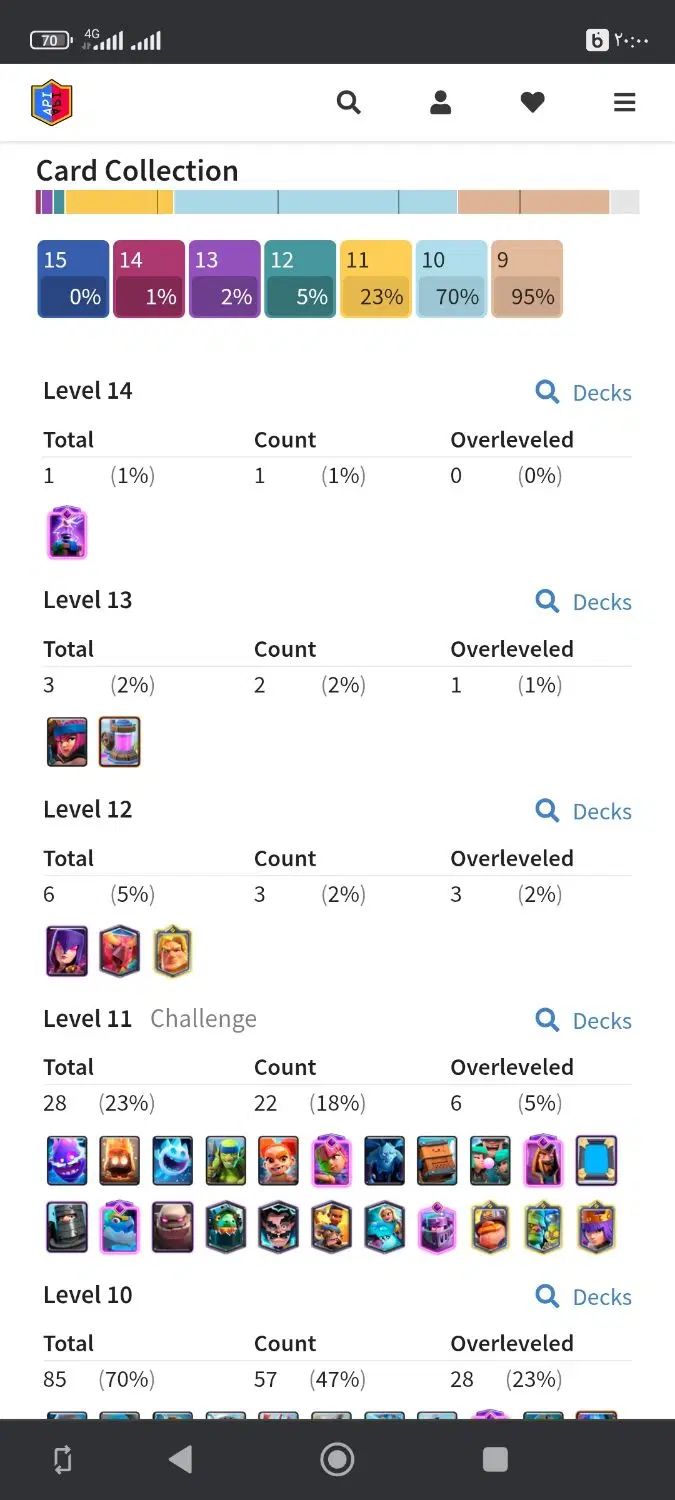
Task: Go back with the system back button
Action: tap(181, 1459)
